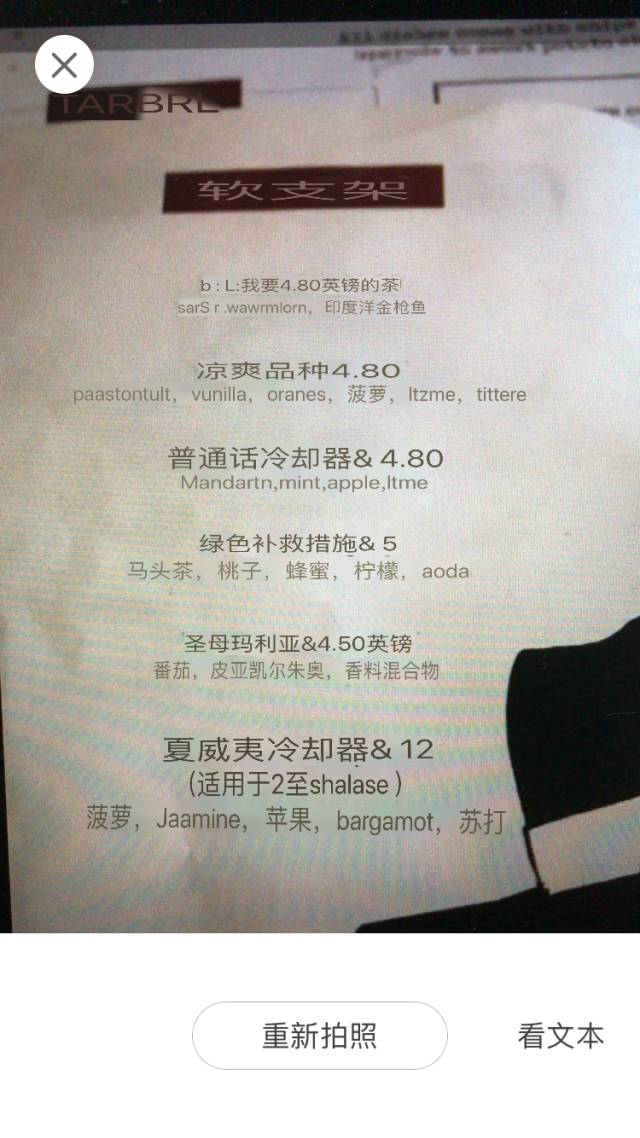Tap 重新拍照 to retake the photo

coord(319,1035)
